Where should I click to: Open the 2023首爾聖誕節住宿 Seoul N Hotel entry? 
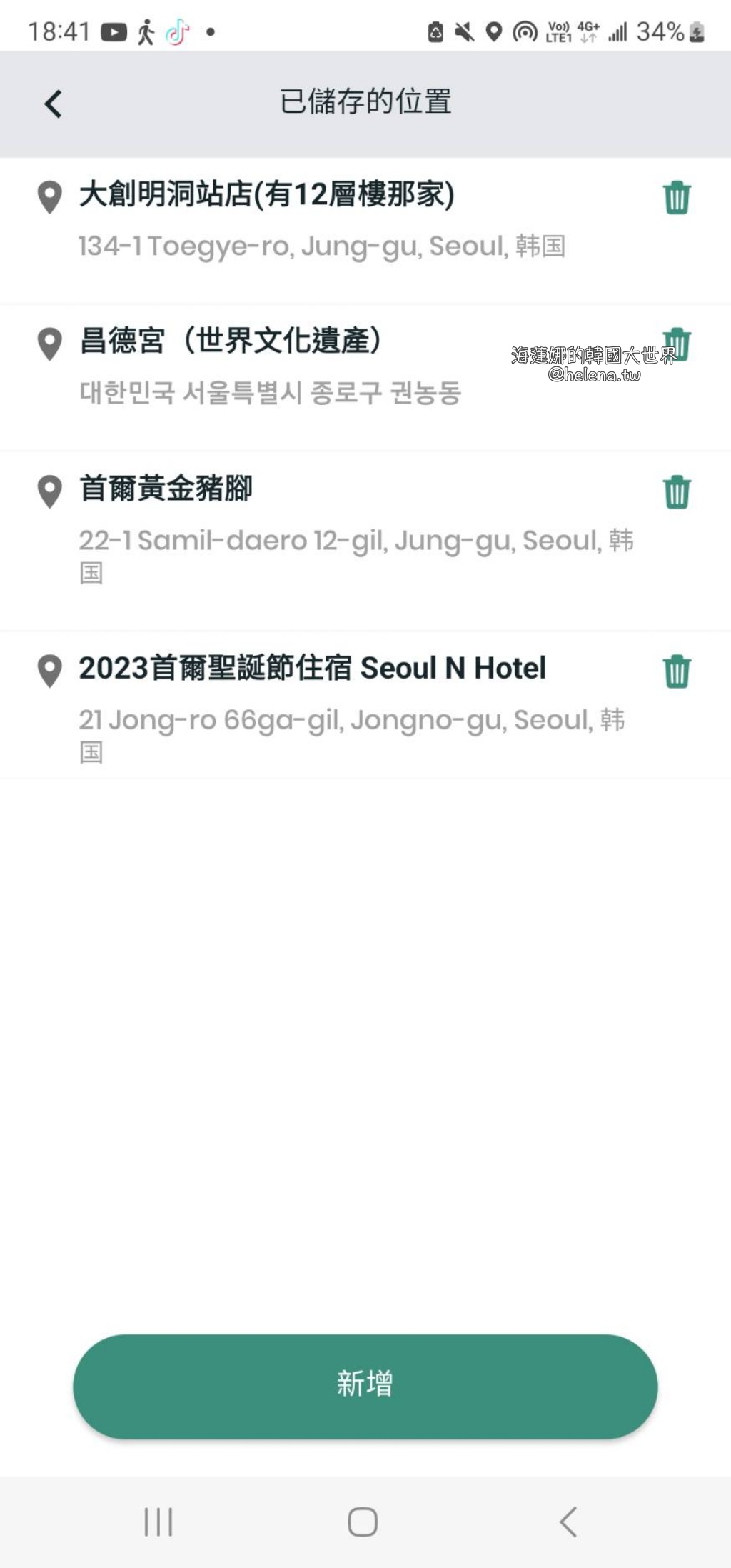coord(312,669)
